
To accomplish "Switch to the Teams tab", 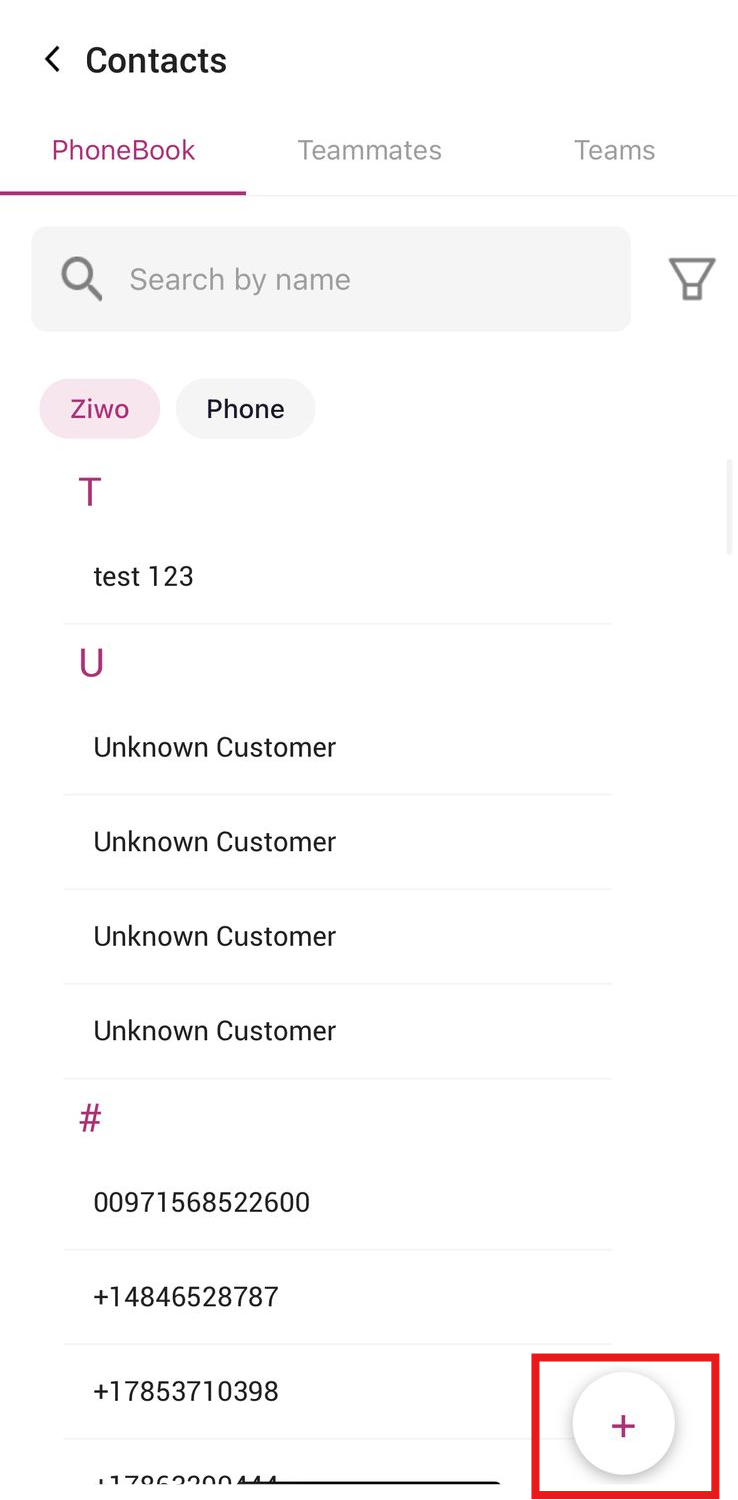I will 614,150.
